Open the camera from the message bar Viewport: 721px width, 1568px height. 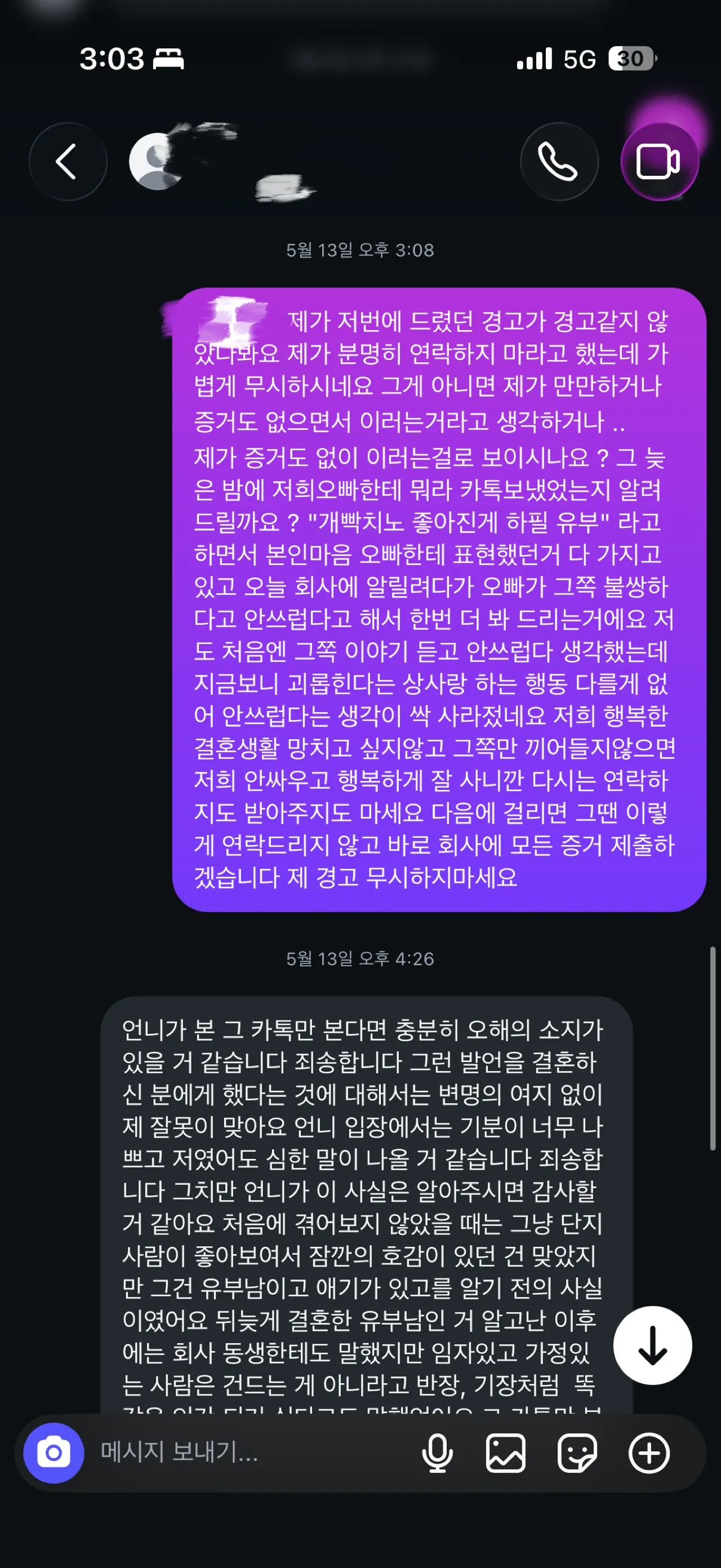coord(54,1452)
